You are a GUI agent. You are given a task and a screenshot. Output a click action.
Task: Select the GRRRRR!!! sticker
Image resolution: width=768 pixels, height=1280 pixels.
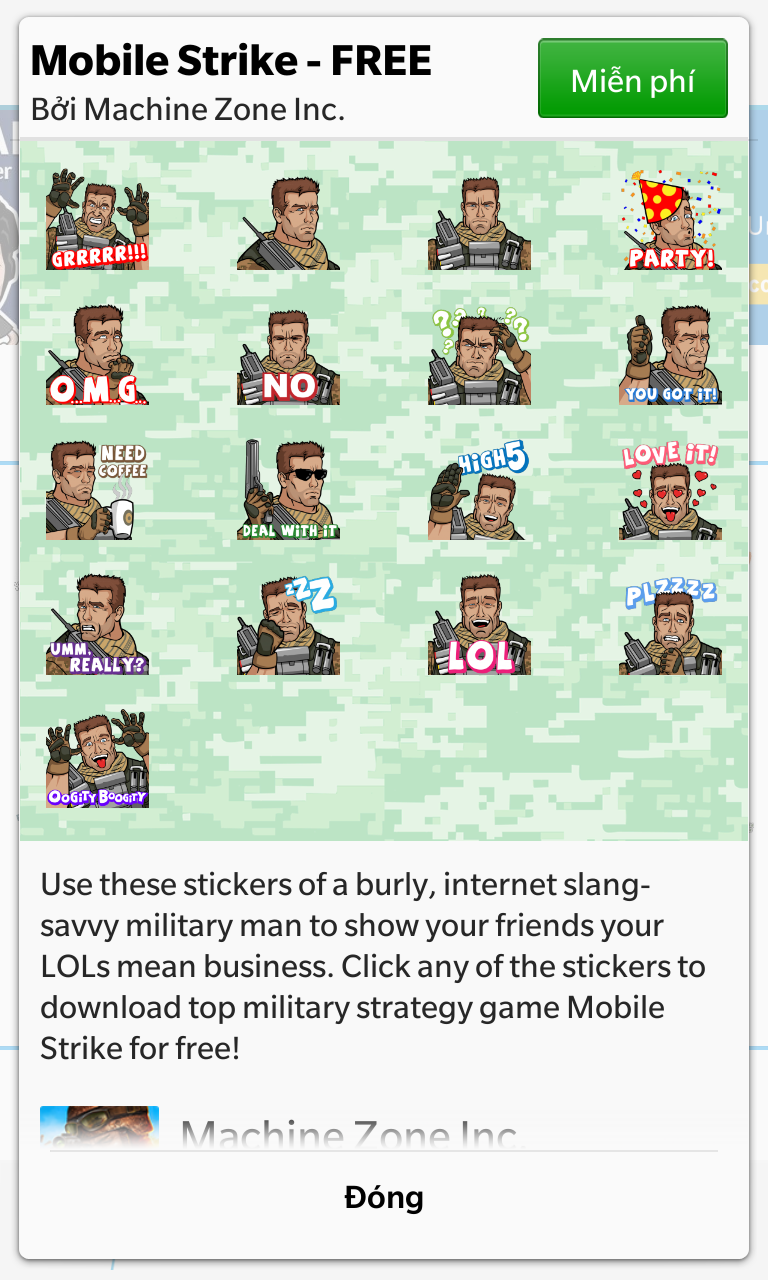(x=97, y=219)
